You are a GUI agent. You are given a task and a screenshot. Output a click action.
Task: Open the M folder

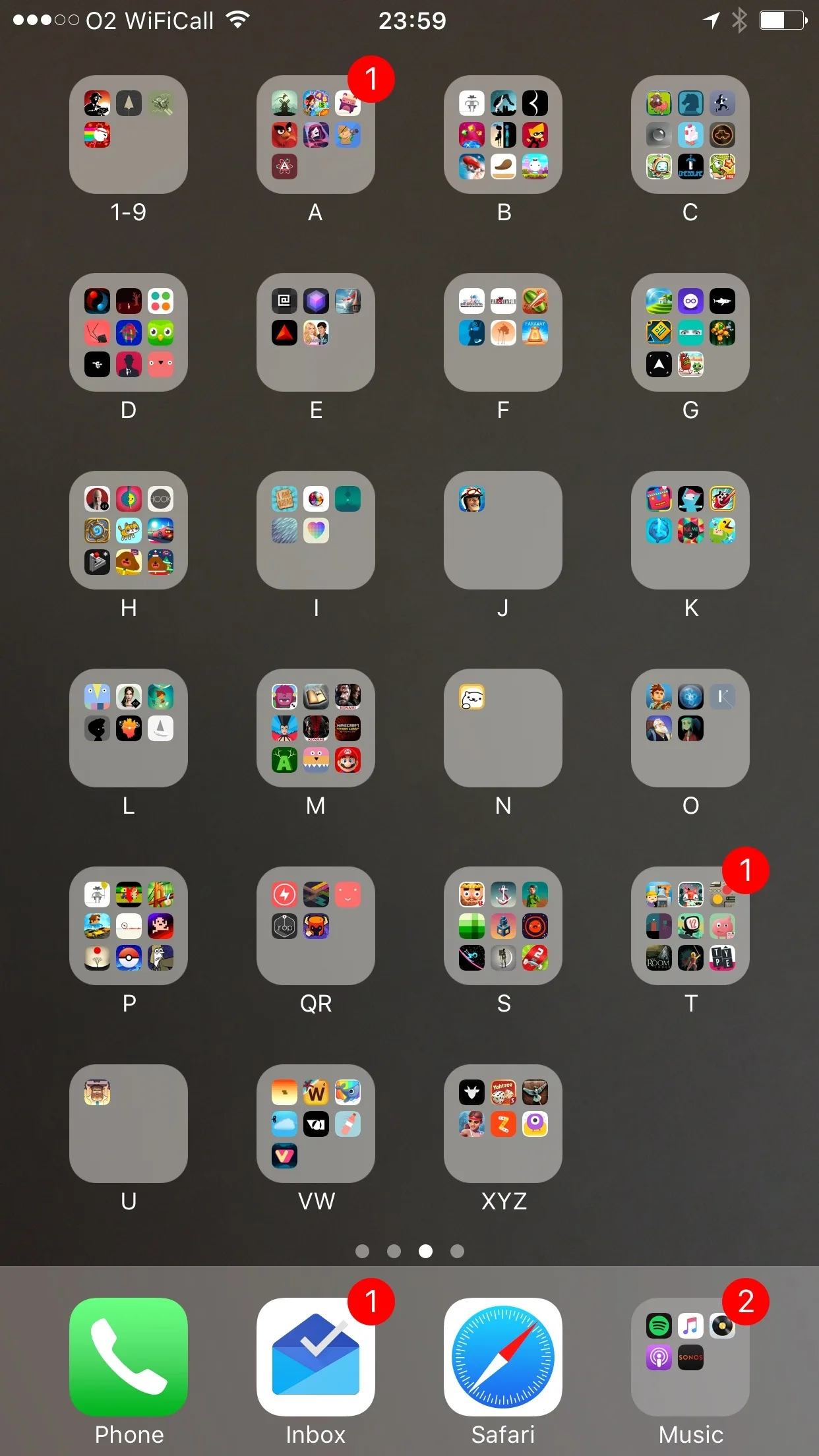316,728
